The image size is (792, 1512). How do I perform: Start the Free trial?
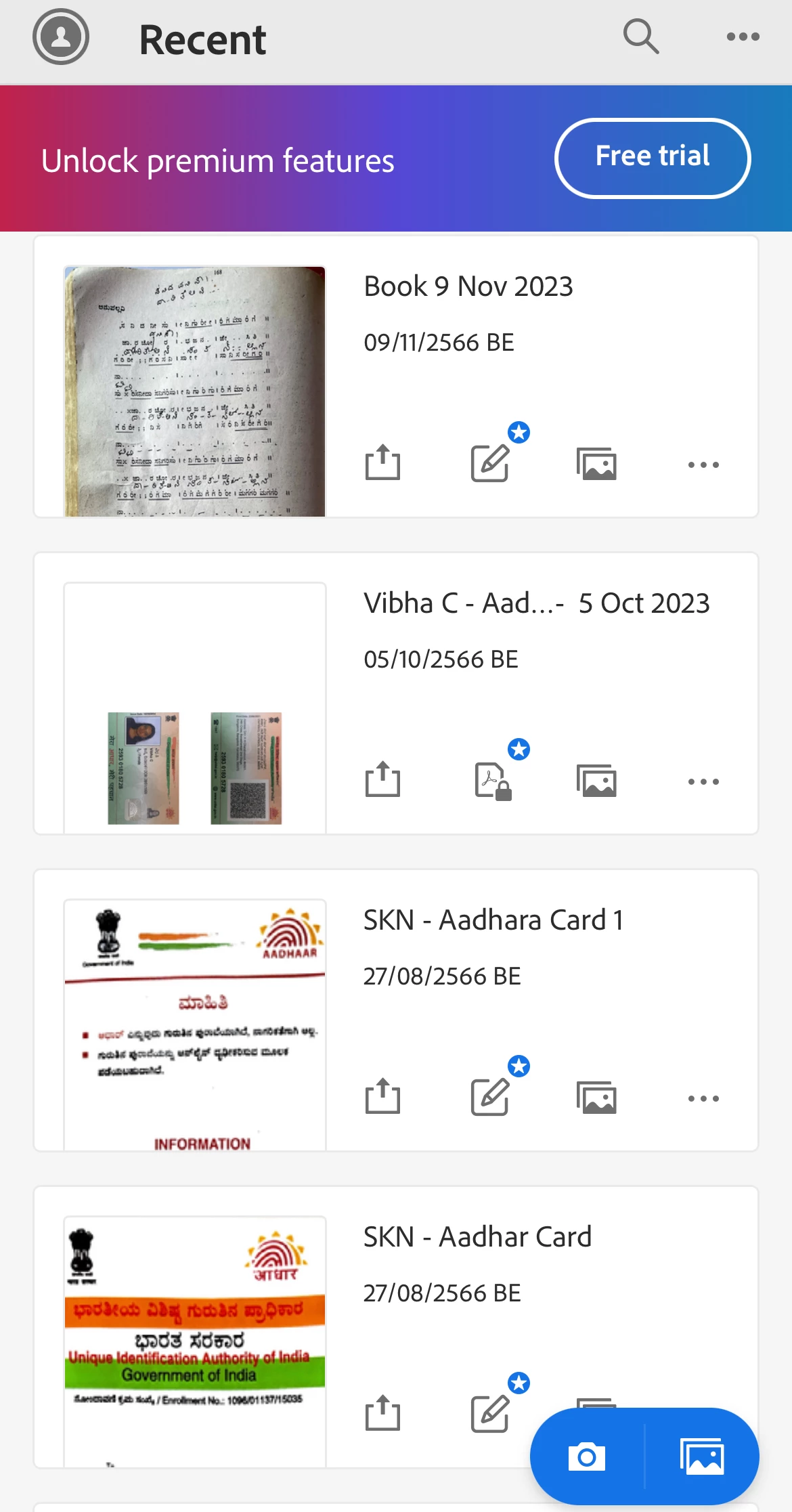pos(652,158)
